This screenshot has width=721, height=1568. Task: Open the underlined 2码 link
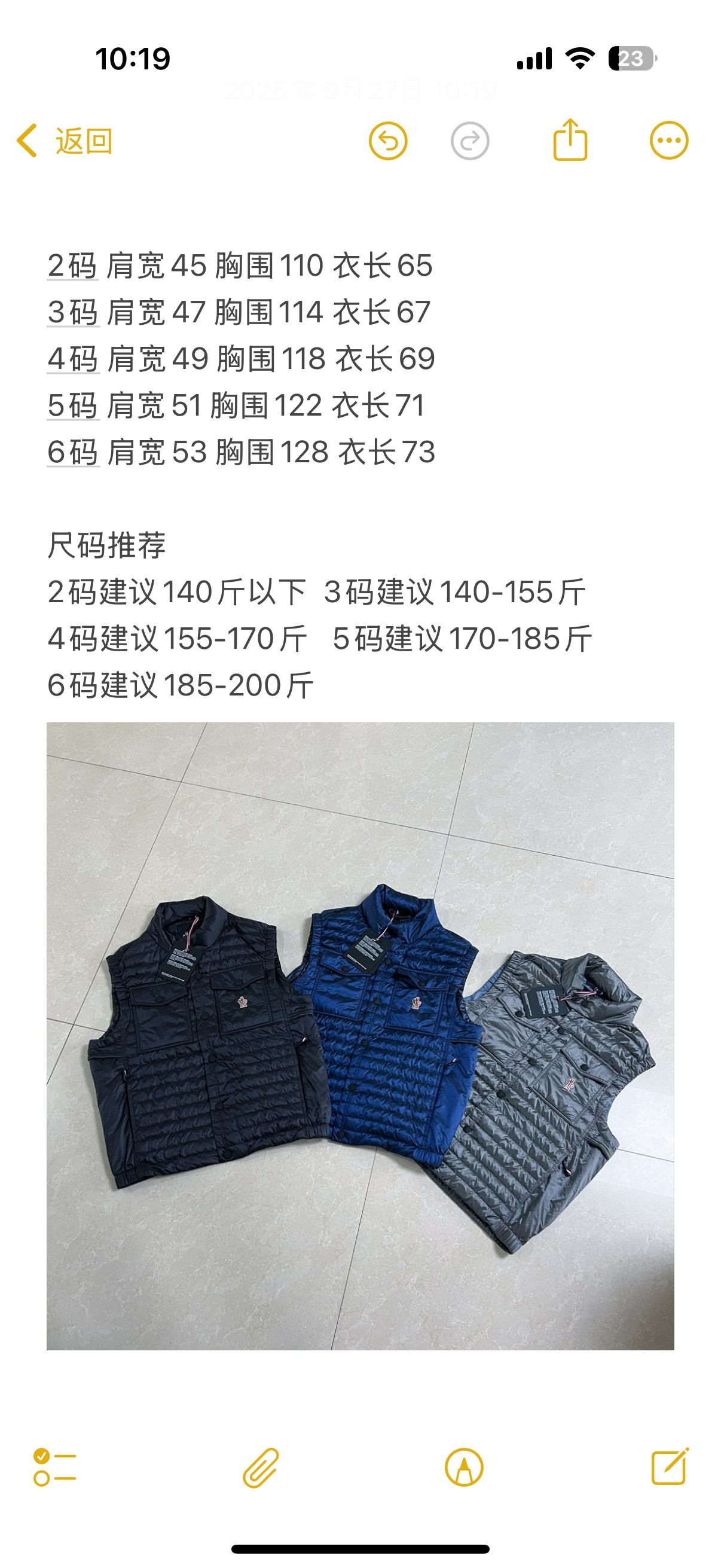[x=71, y=267]
